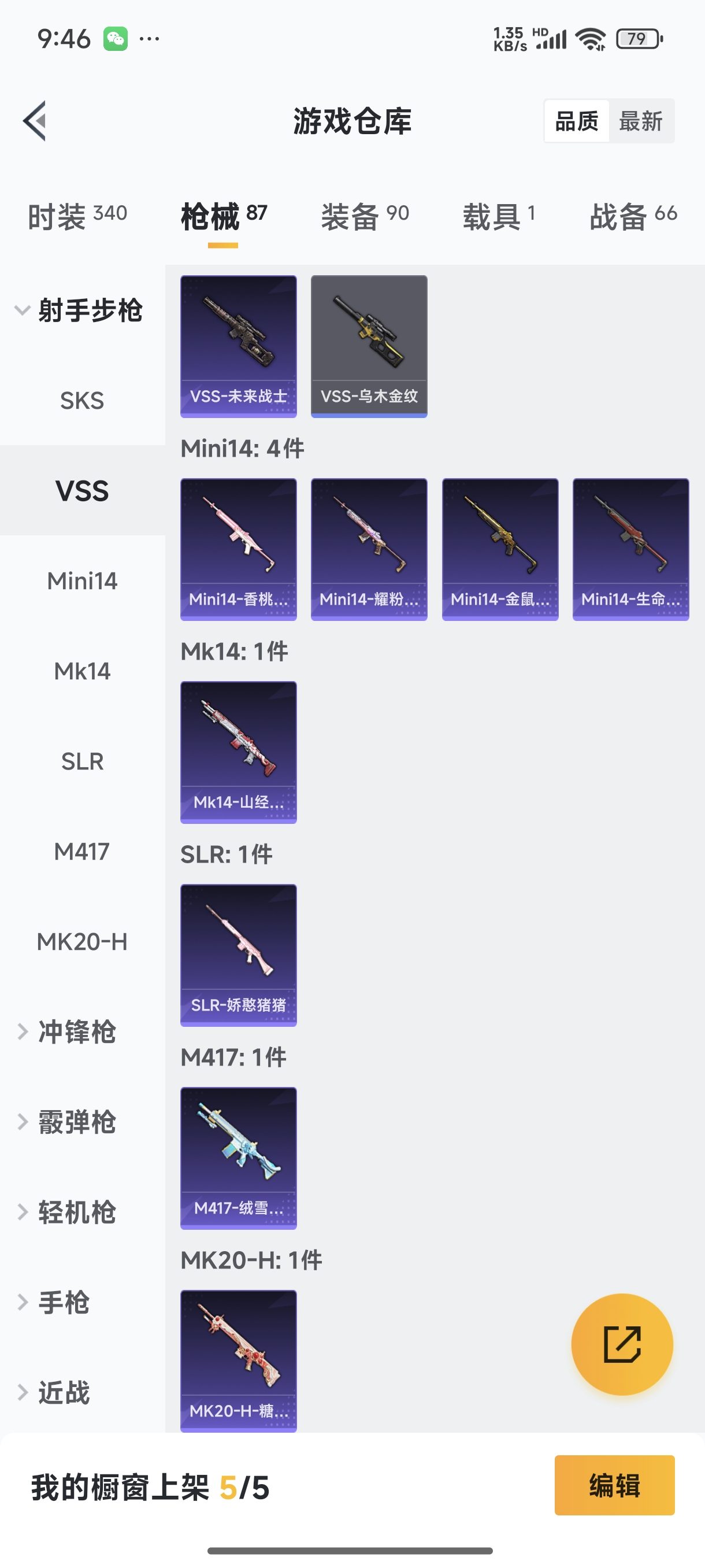Screen dimensions: 705x1568
Task: Switch to the 装备 tab
Action: point(365,216)
